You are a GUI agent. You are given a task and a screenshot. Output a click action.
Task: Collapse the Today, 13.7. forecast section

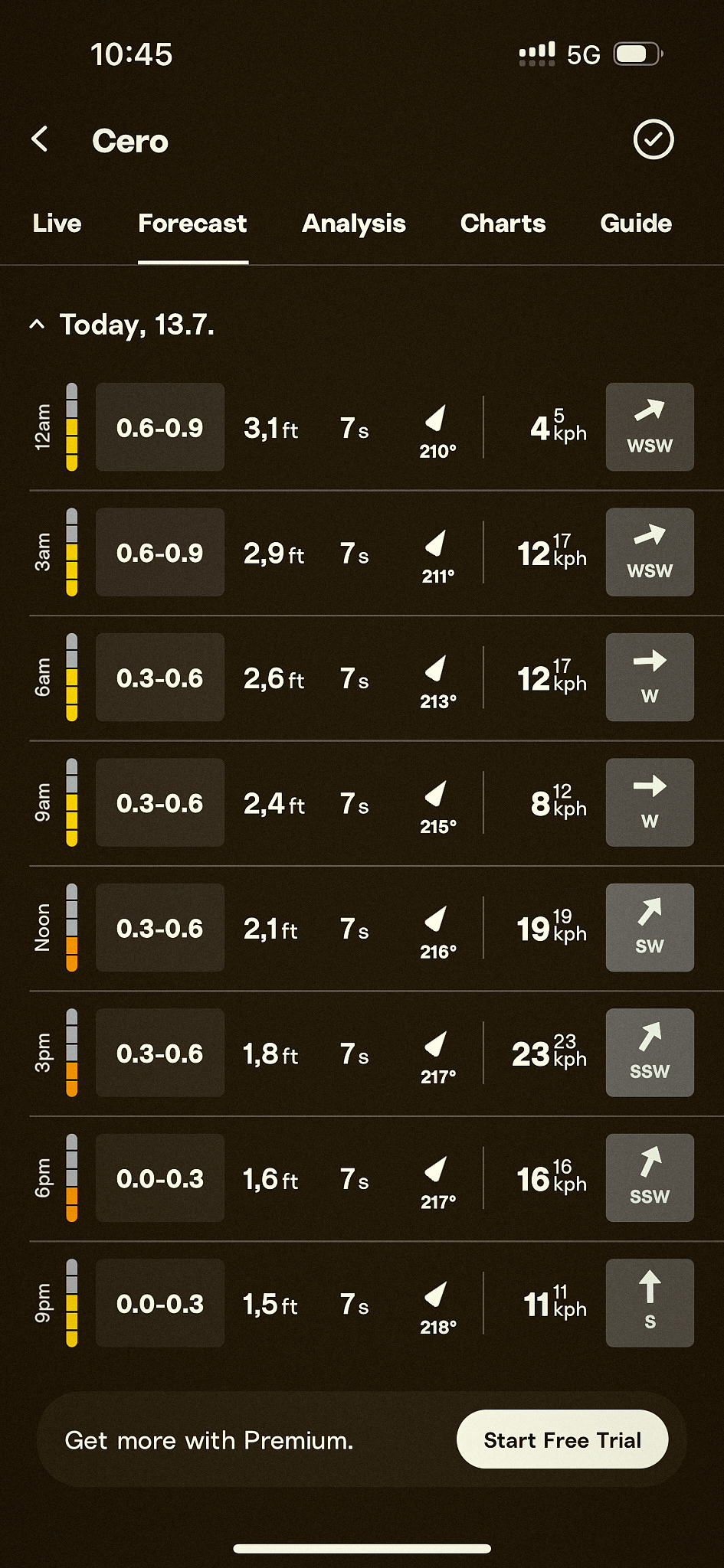click(37, 325)
